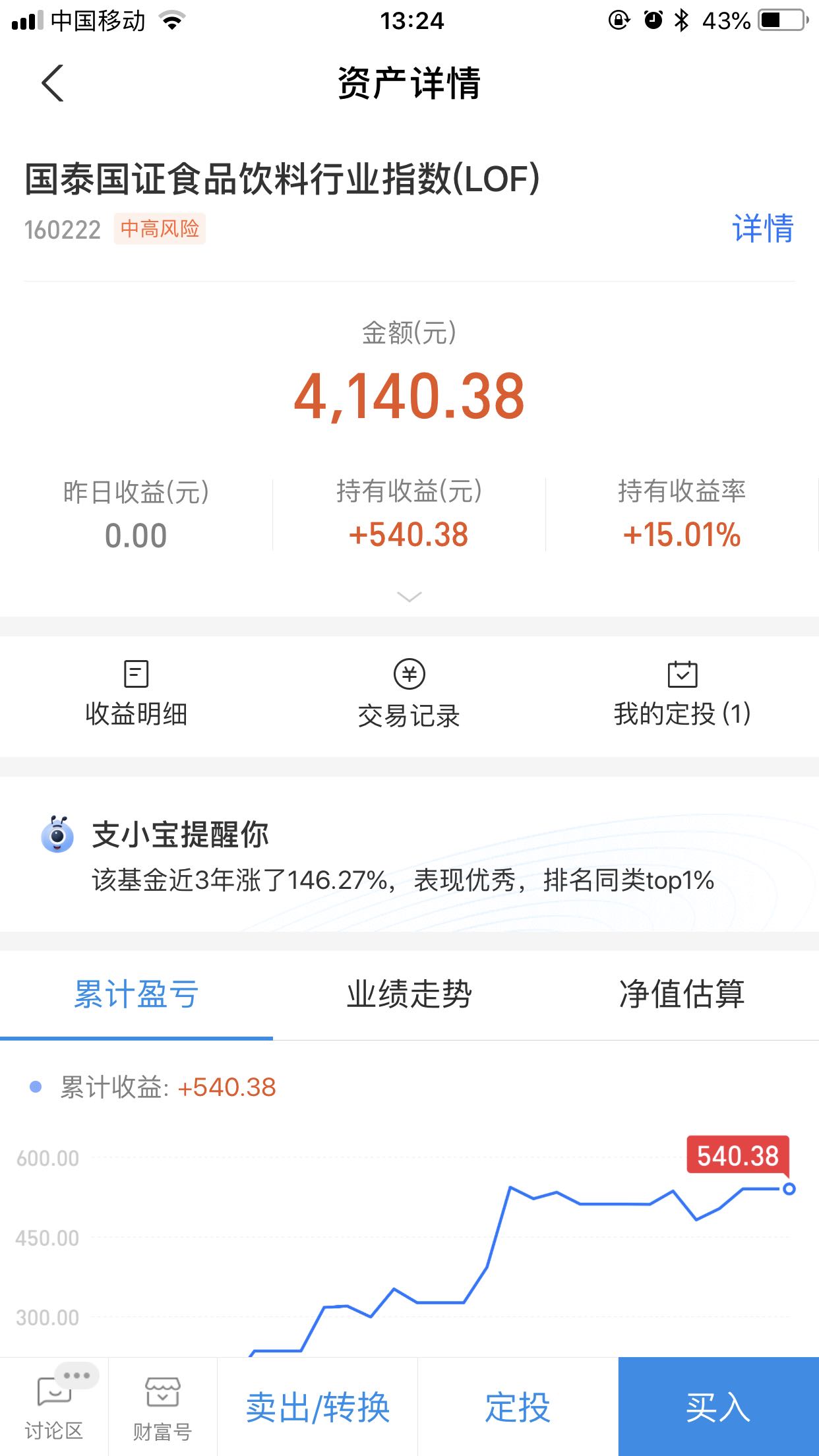This screenshot has width=819, height=1456.
Task: Open 讨论区 discussion area
Action: click(54, 1407)
